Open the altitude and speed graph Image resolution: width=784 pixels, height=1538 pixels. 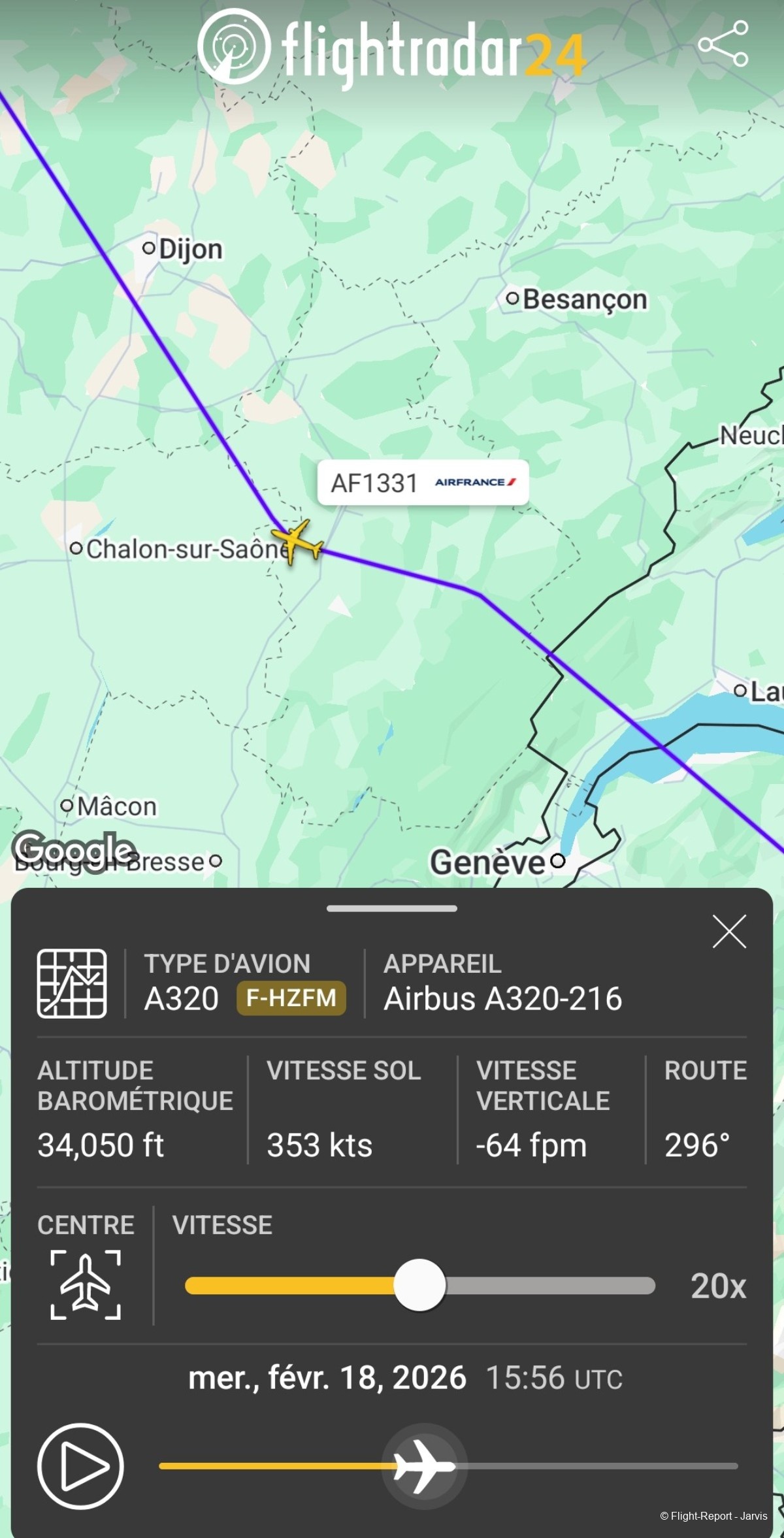pyautogui.click(x=72, y=983)
